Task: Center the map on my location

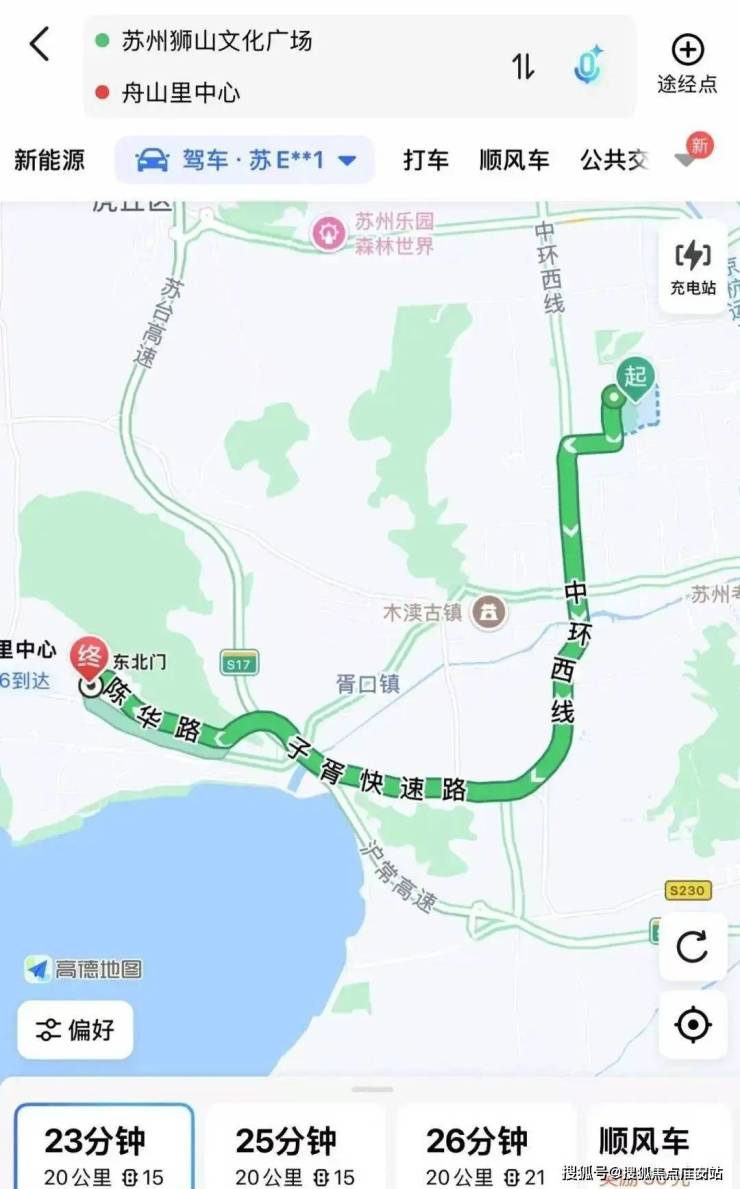Action: (692, 1025)
